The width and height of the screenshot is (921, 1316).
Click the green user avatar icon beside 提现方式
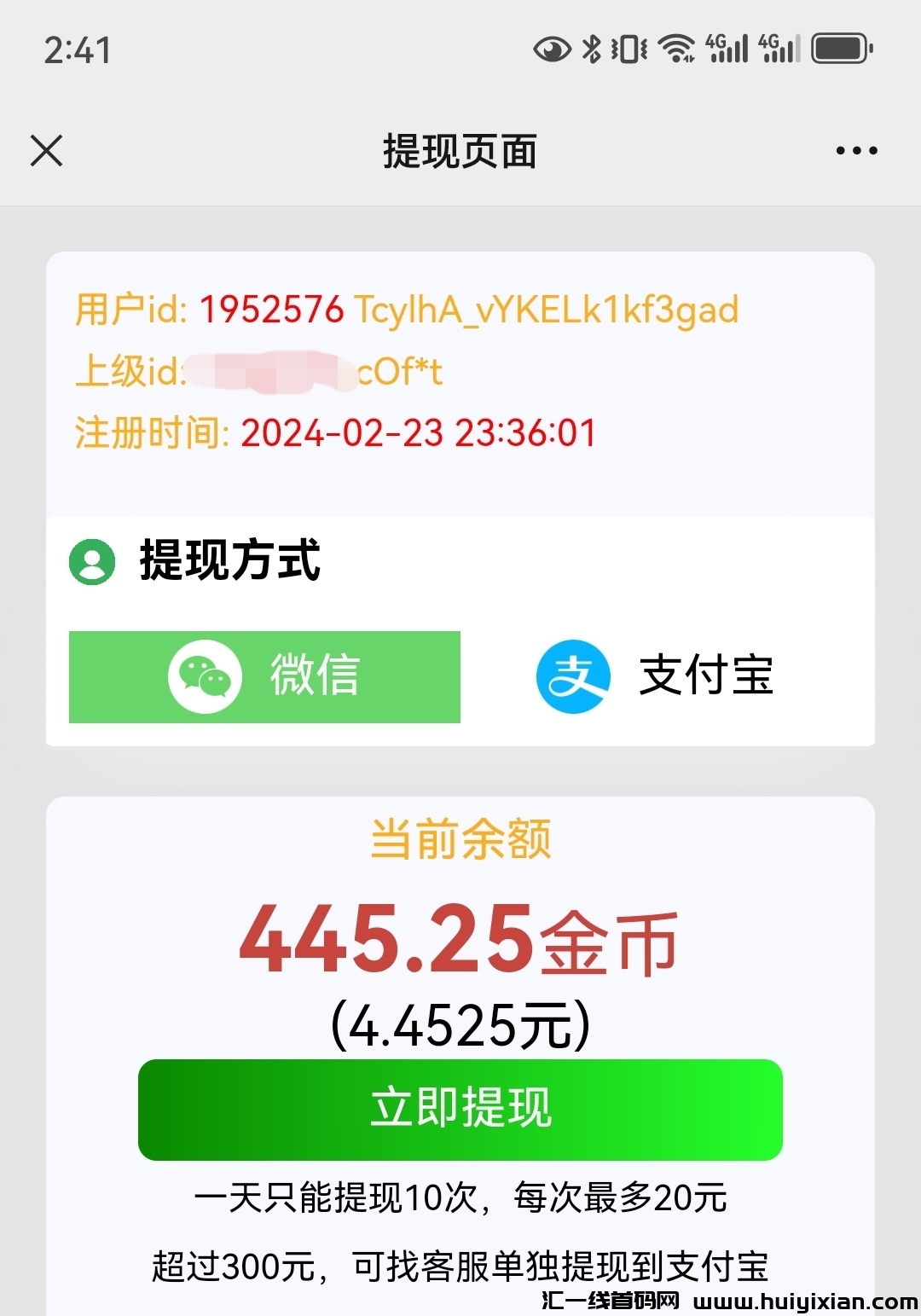click(x=91, y=562)
